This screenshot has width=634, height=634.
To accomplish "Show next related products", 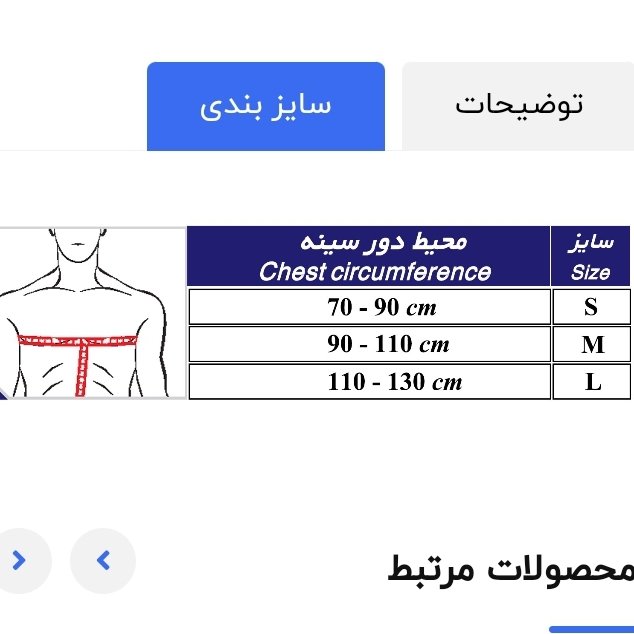I will (17, 560).
